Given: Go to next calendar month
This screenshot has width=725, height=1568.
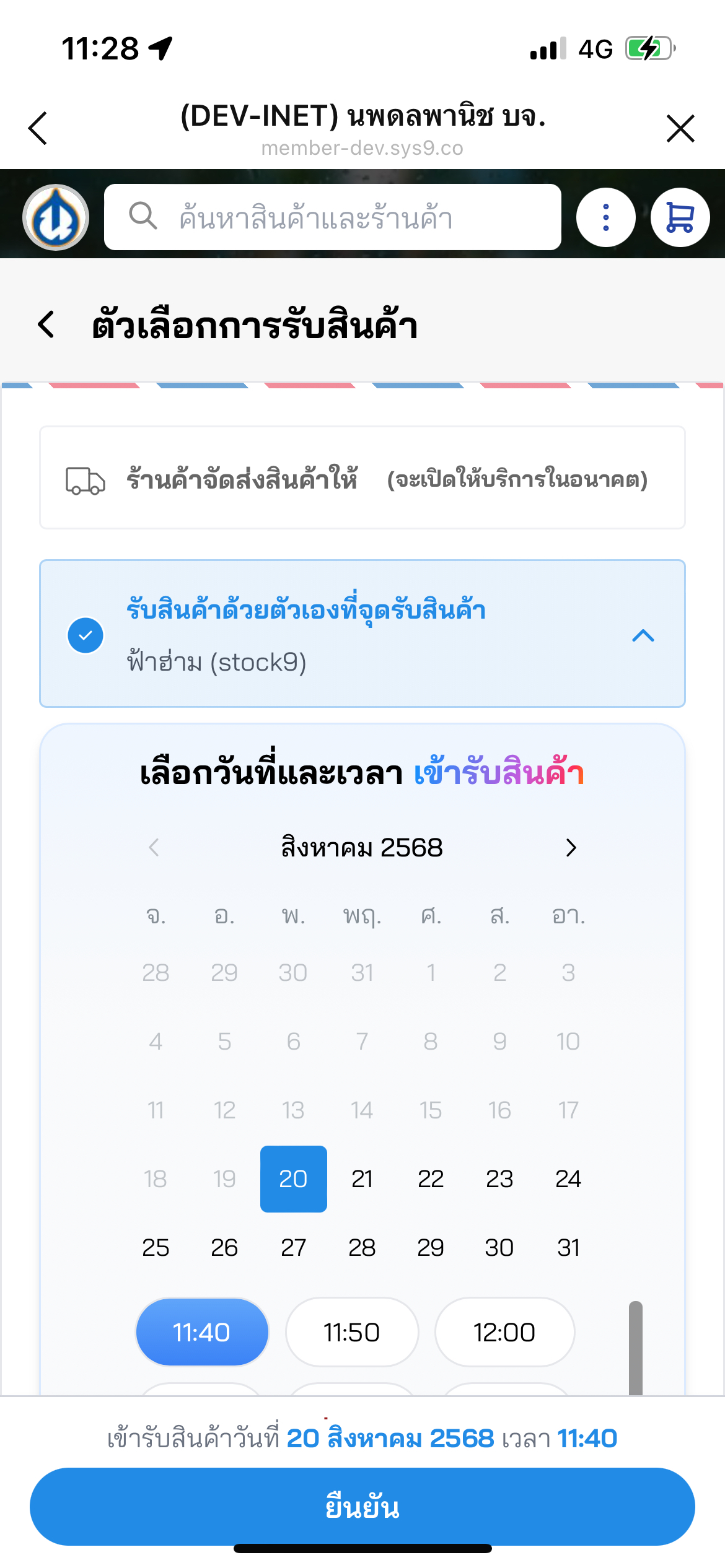Looking at the screenshot, I should pyautogui.click(x=571, y=847).
